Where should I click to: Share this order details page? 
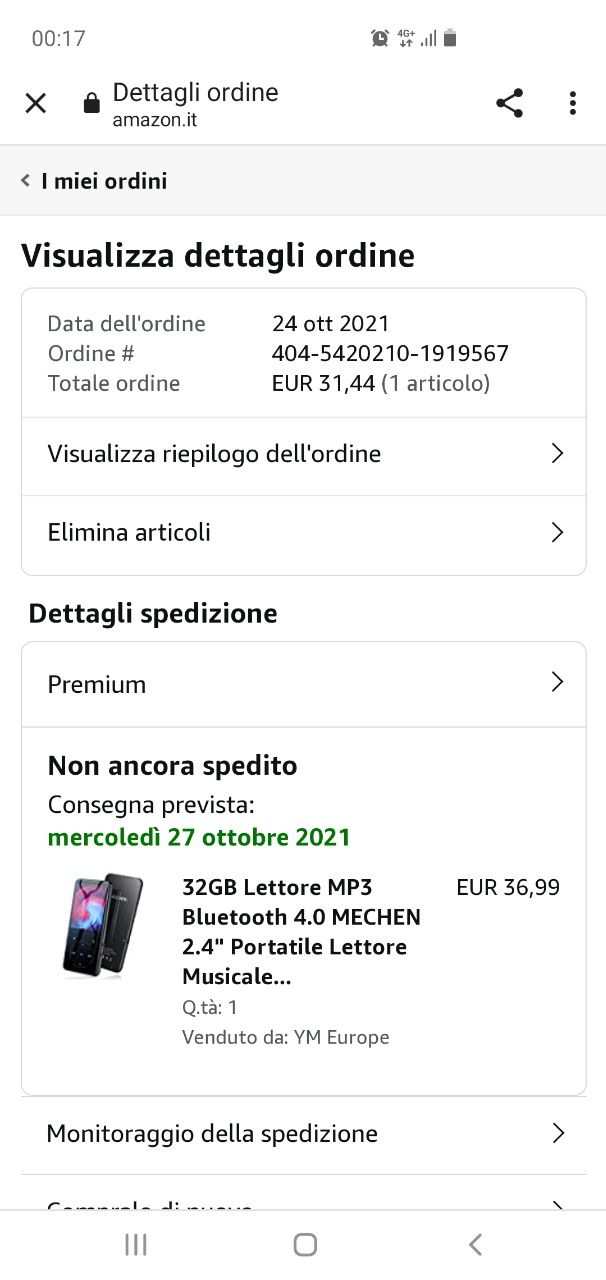pos(509,103)
